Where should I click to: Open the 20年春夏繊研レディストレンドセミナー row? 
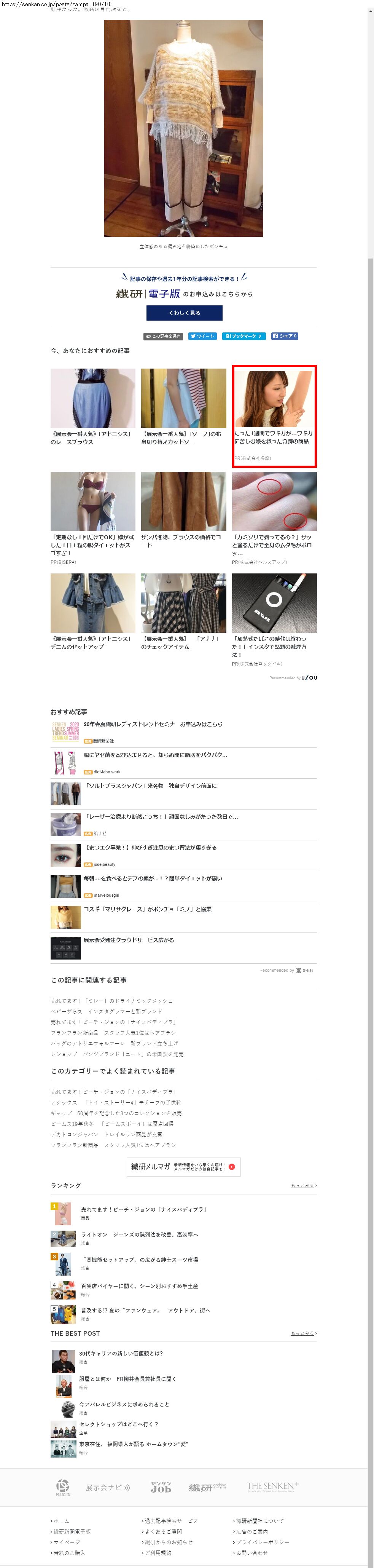click(153, 724)
